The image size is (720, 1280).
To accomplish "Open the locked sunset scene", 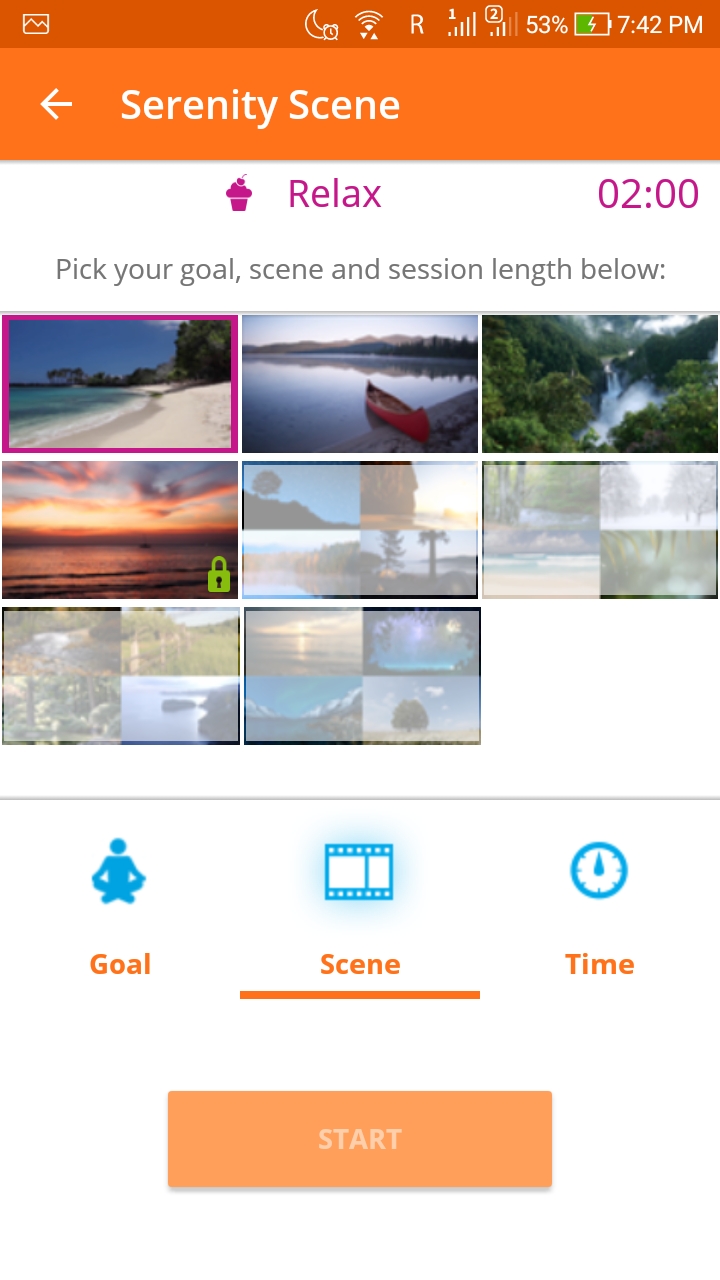I will (120, 530).
